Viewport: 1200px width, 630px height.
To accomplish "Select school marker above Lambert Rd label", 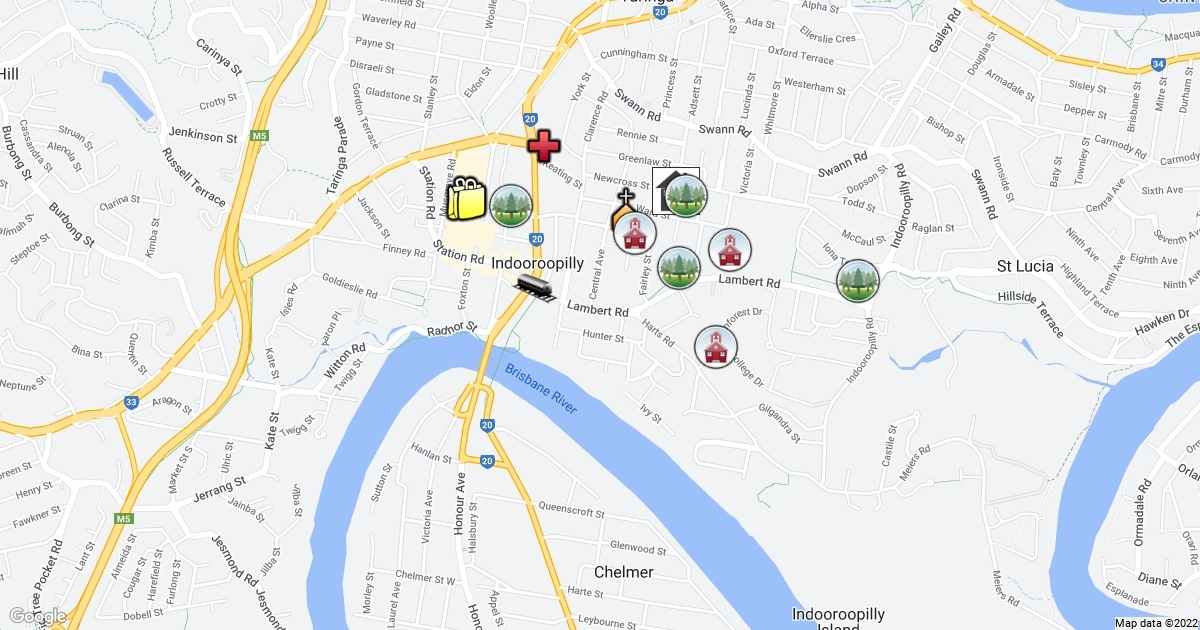I will click(730, 250).
